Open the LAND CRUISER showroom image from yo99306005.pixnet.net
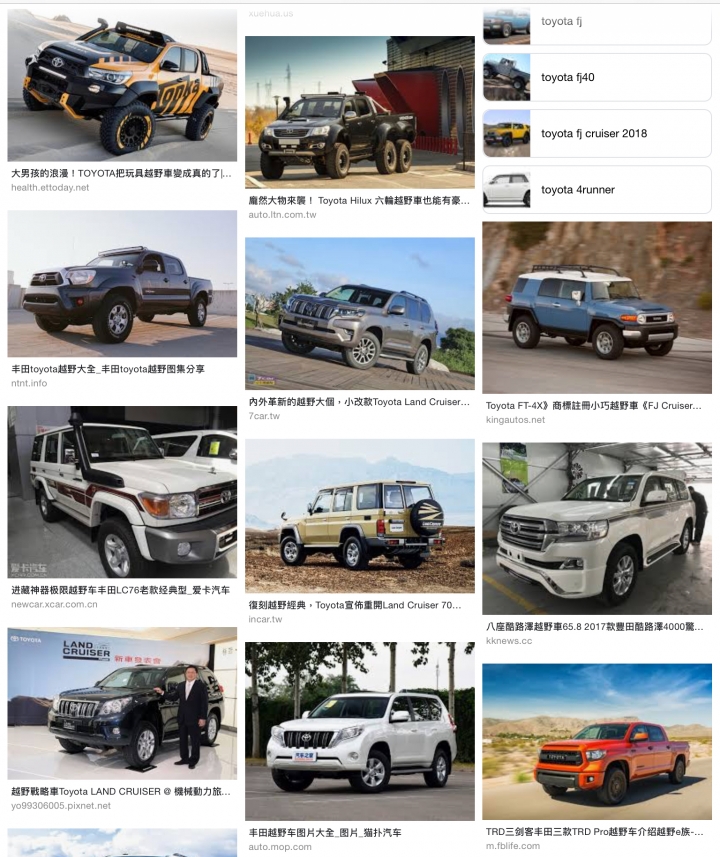This screenshot has width=720, height=857. pyautogui.click(x=122, y=703)
